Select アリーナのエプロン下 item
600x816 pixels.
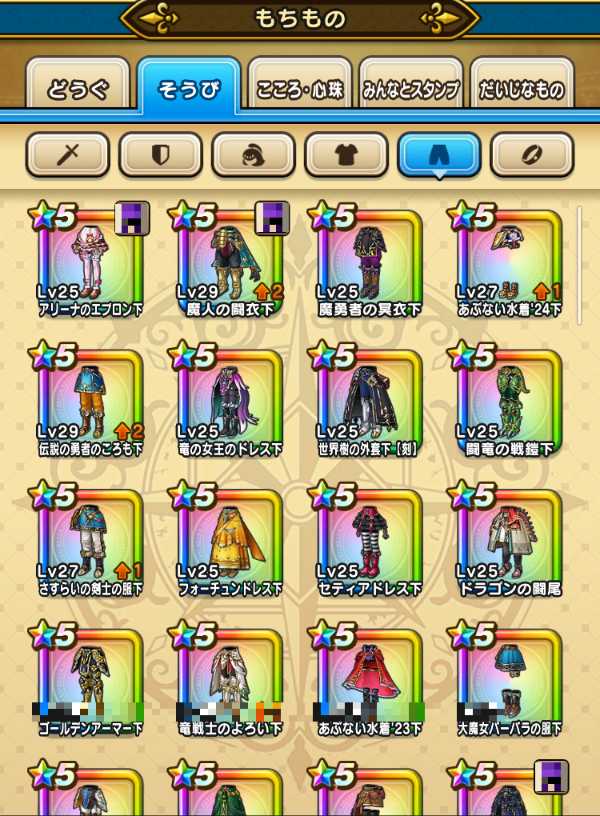pyautogui.click(x=90, y=260)
